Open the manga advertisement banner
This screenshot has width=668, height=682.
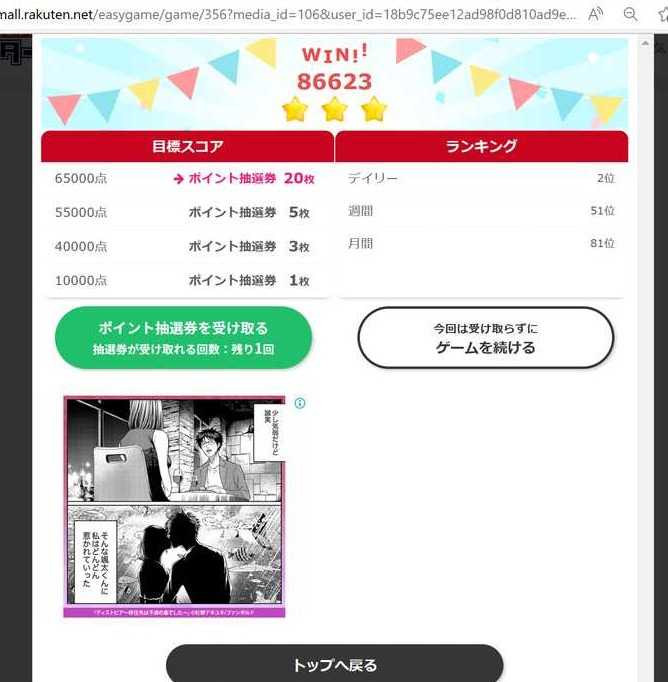click(174, 506)
